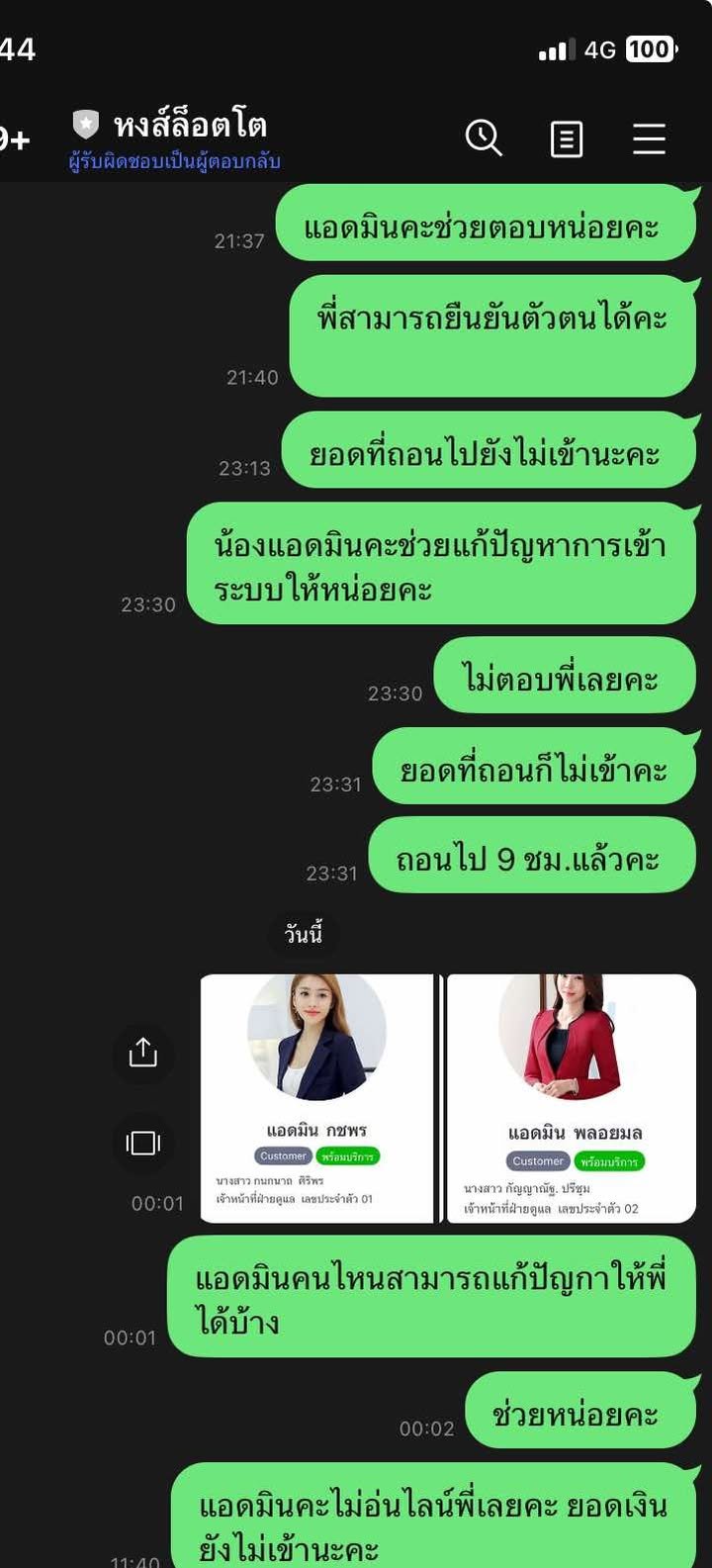View the images in gallery mode
The image size is (712, 1568).
coord(143,1144)
